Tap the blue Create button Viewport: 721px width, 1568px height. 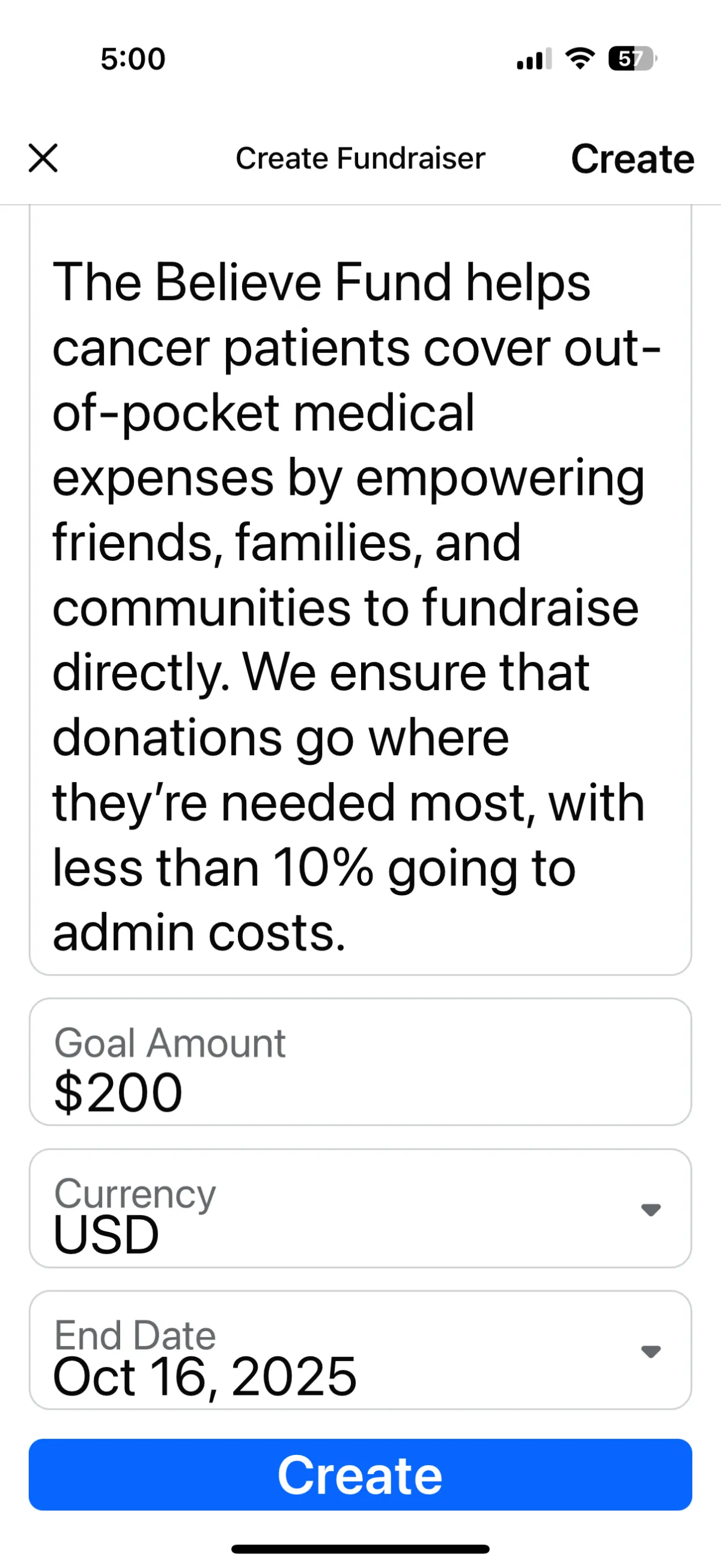click(360, 1475)
